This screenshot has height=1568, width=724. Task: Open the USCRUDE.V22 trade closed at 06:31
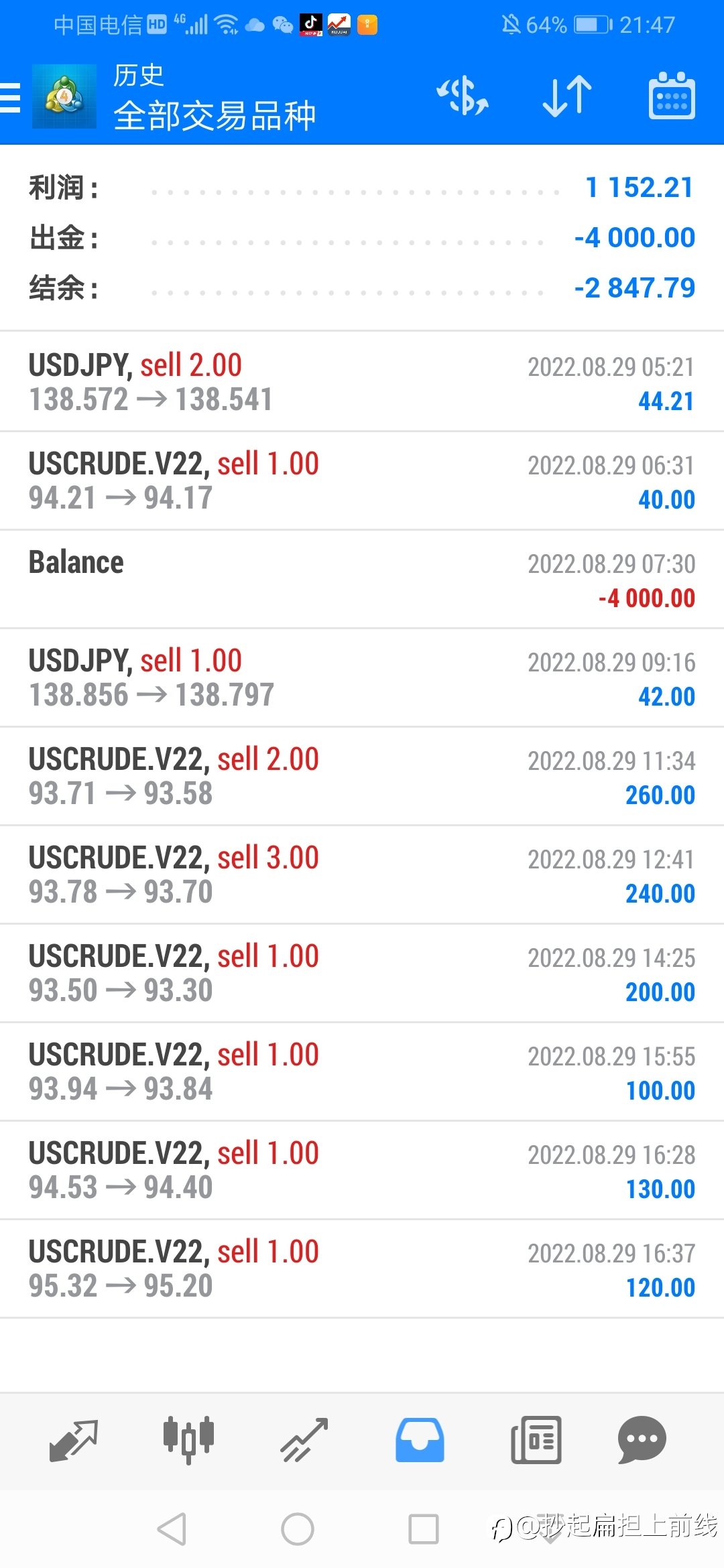(x=362, y=480)
